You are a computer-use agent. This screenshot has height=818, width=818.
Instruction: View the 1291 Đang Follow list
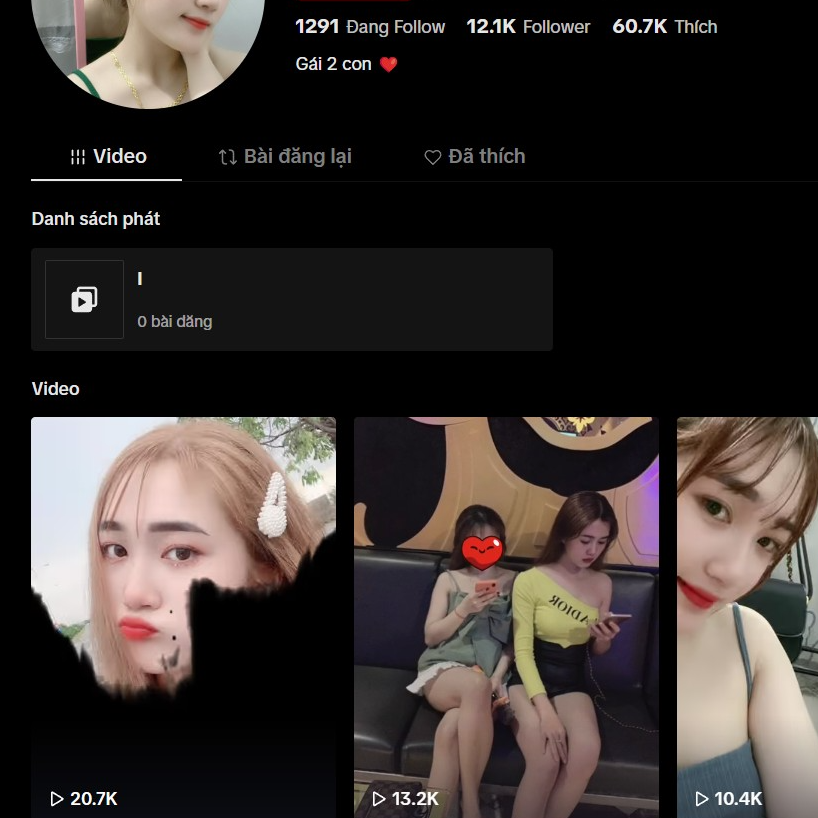point(370,27)
